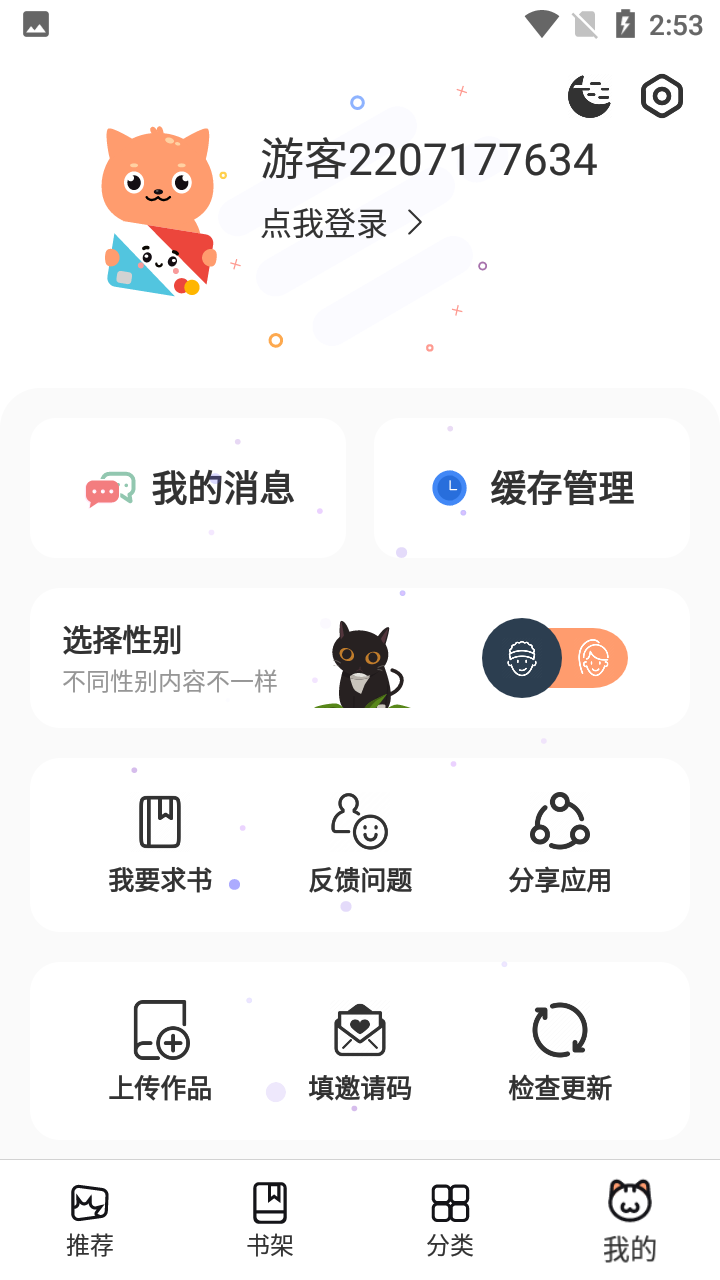Open 缓存管理 clock icon
The width and height of the screenshot is (720, 1280).
click(449, 489)
